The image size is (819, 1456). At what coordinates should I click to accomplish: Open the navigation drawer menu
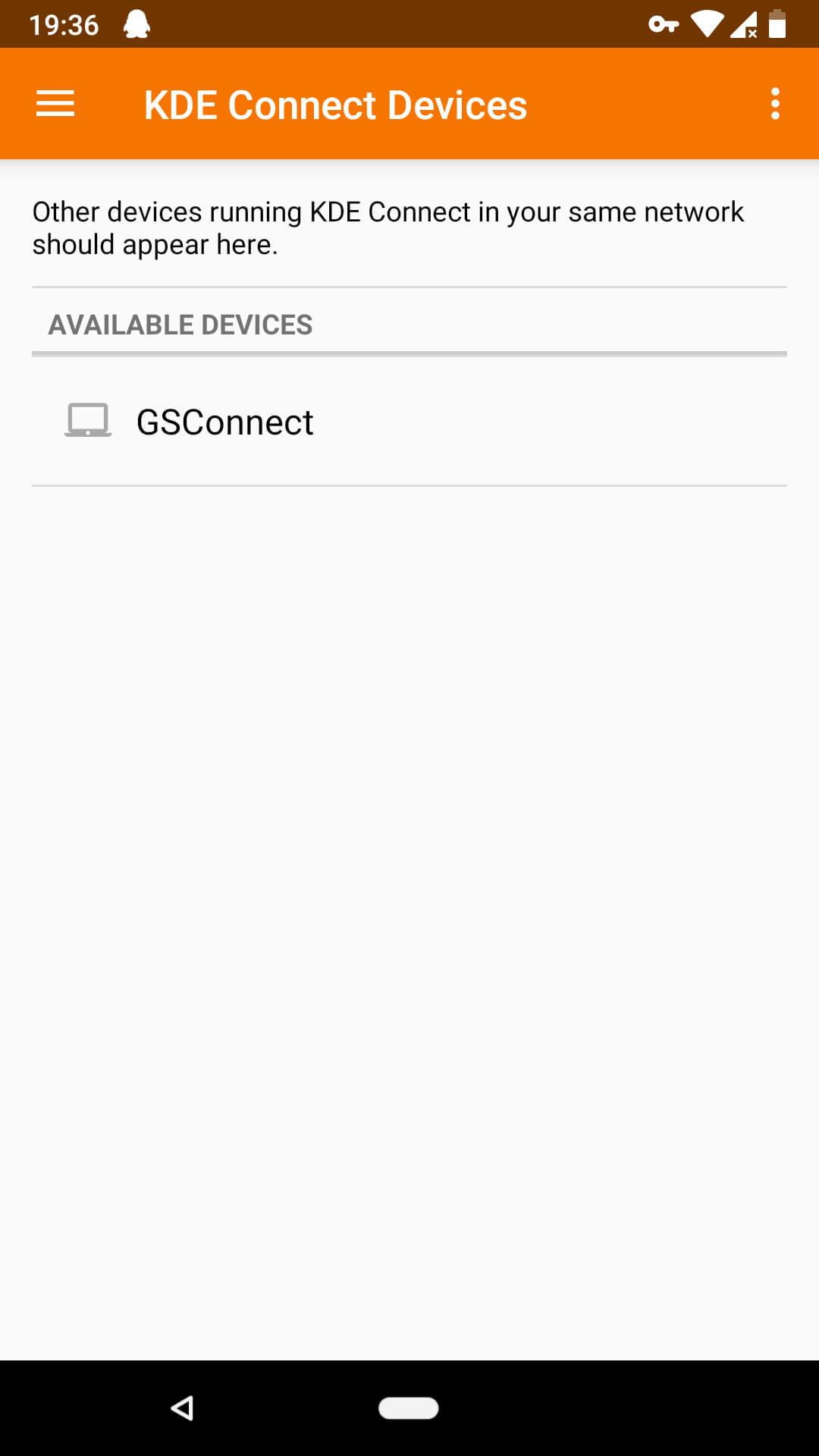point(55,104)
